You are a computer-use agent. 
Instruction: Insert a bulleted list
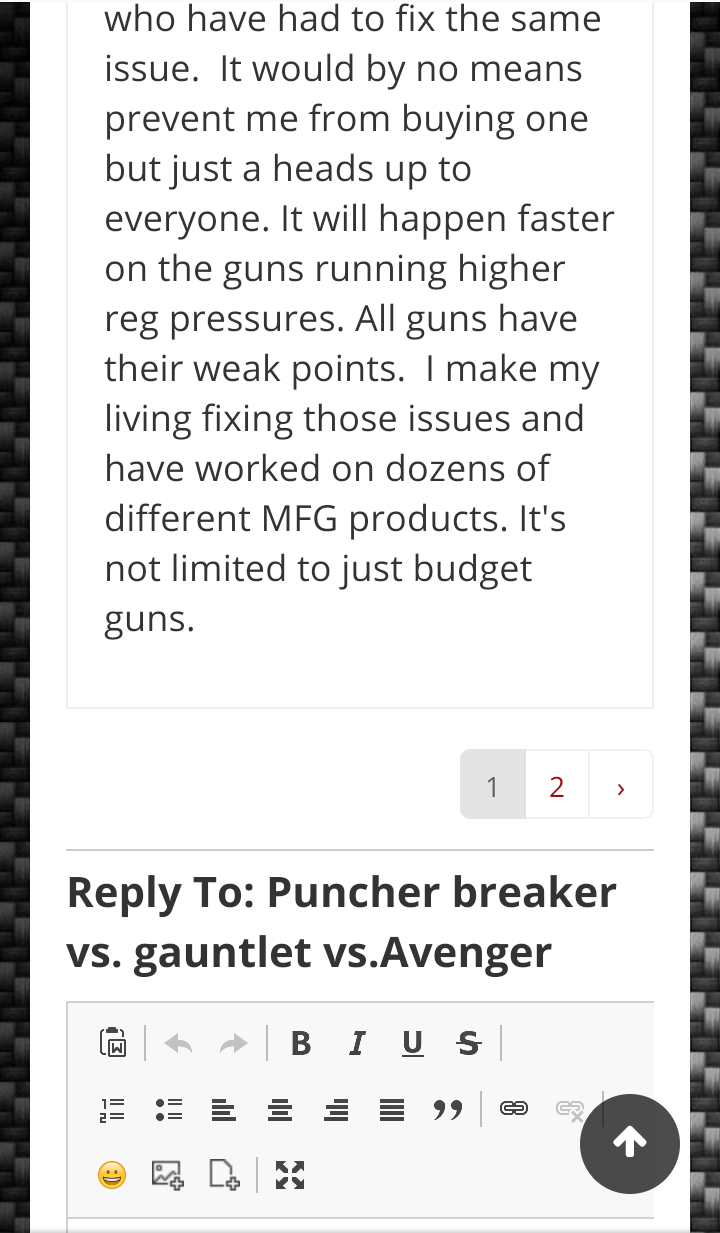169,1109
